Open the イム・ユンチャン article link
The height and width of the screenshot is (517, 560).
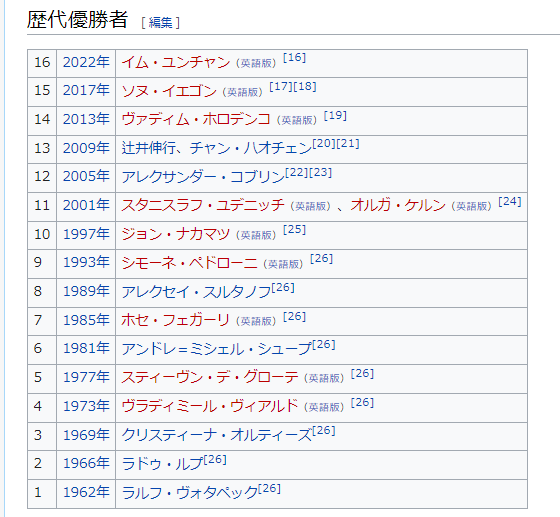[175, 62]
